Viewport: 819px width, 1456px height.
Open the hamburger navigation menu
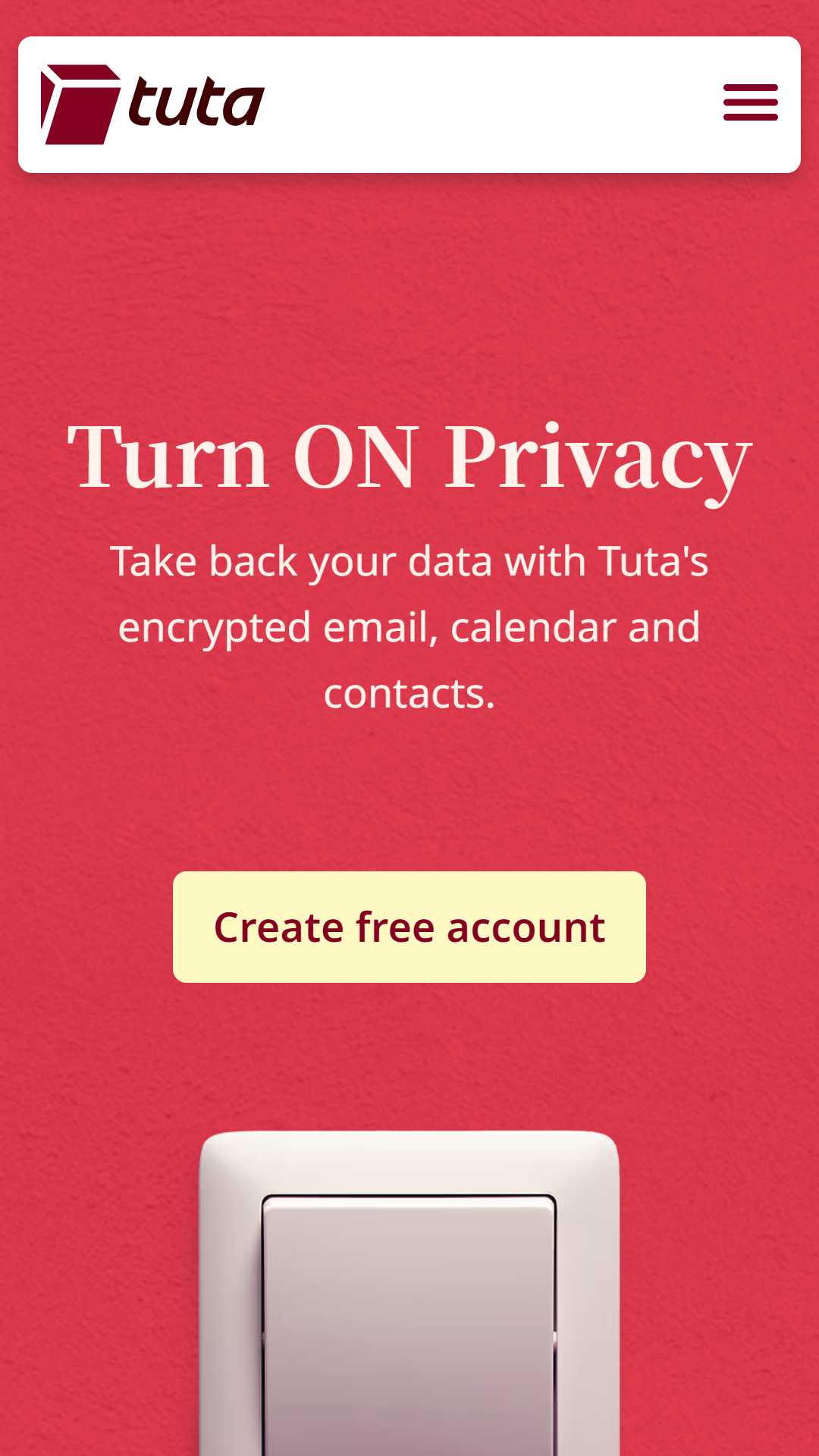750,103
